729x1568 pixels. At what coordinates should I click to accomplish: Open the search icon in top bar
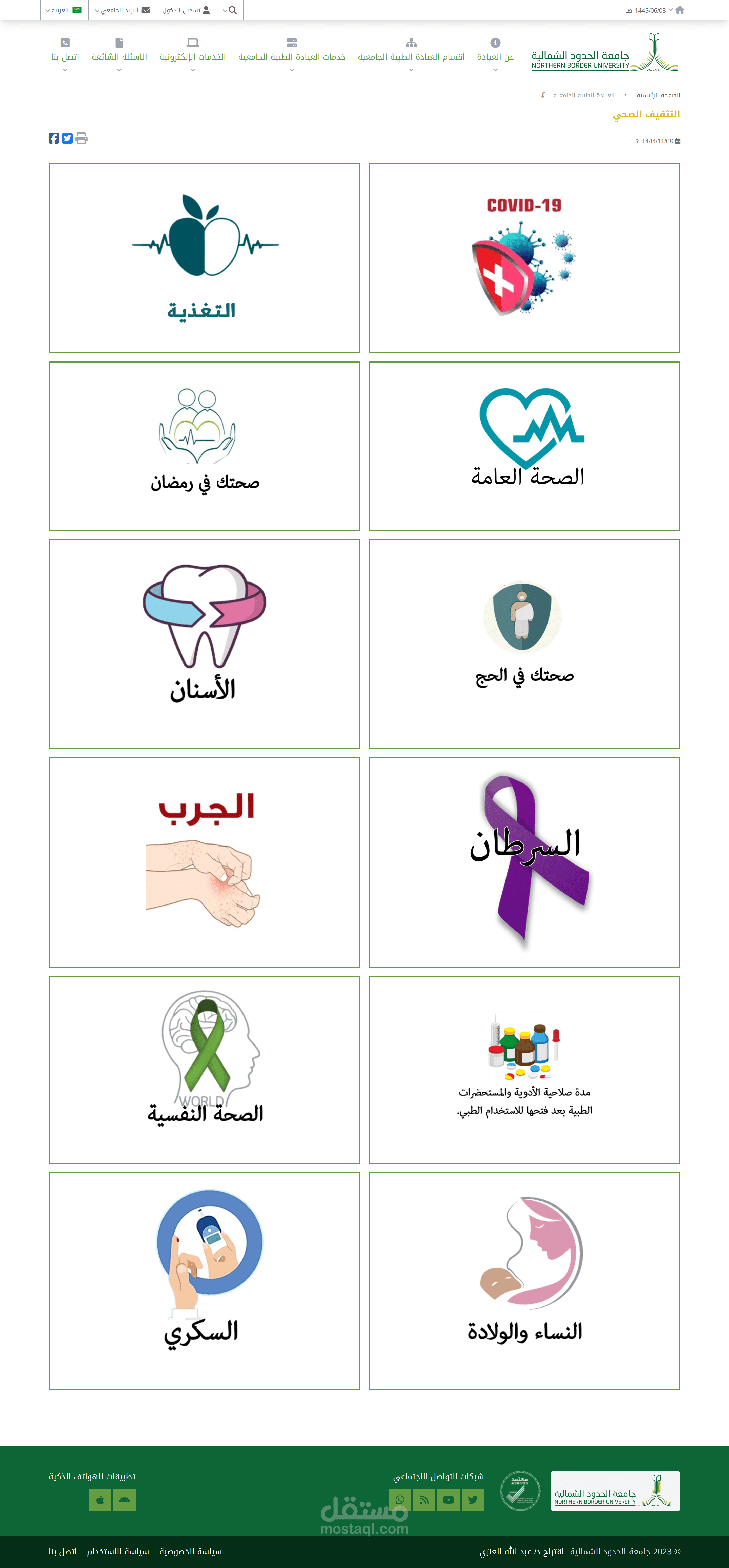point(229,10)
